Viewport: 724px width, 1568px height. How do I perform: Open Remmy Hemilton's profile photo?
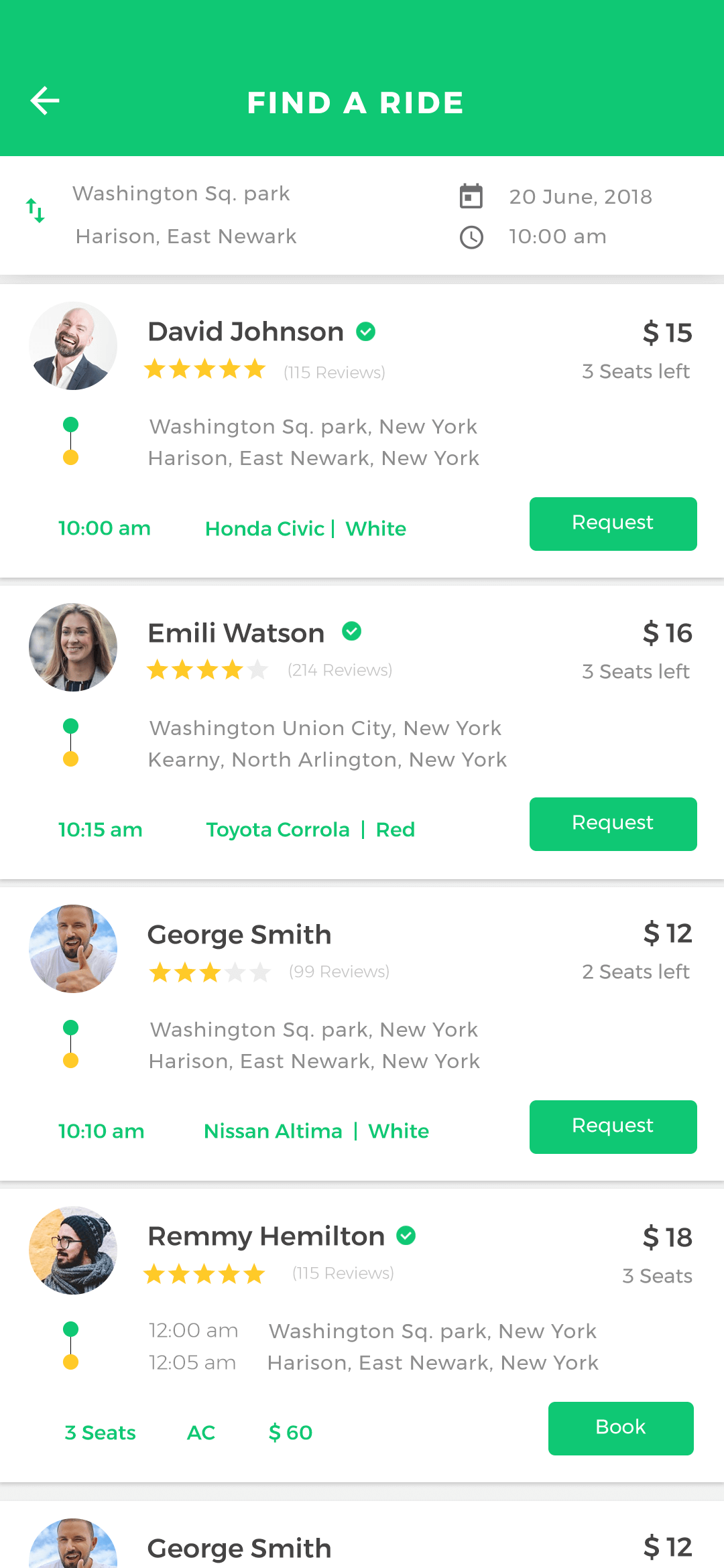[x=73, y=1250]
